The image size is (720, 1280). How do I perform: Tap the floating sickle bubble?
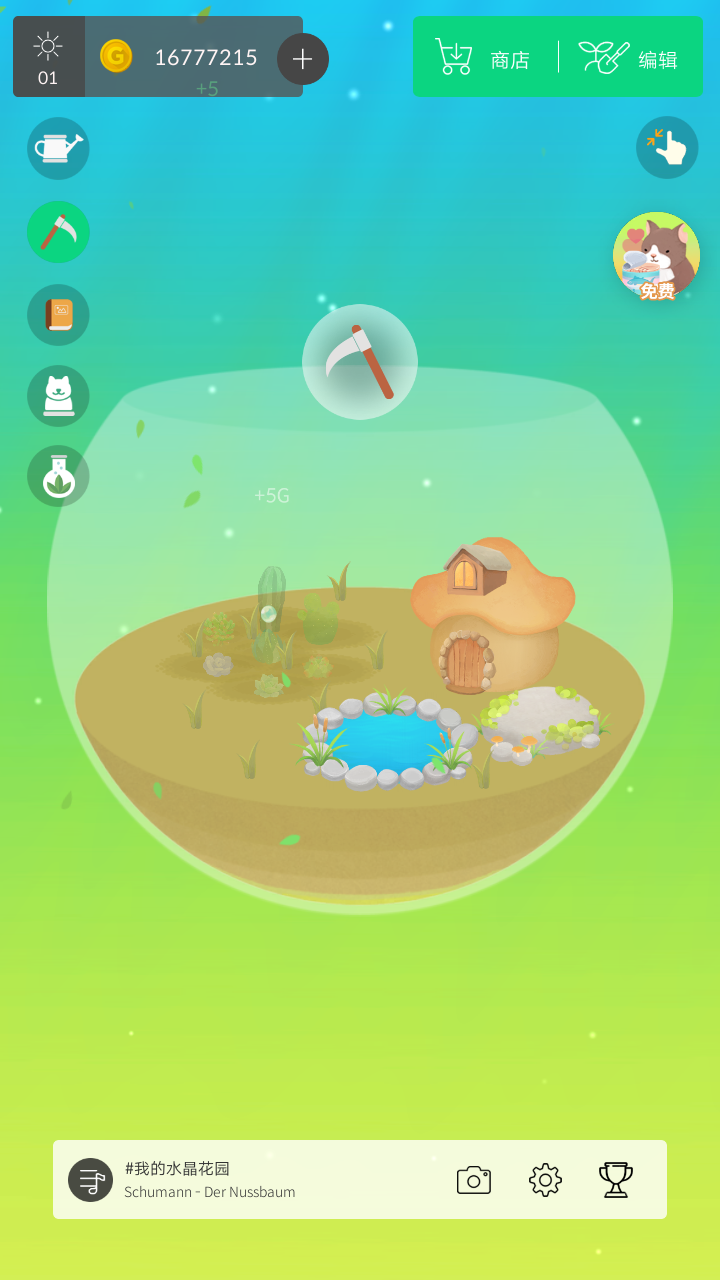(360, 362)
